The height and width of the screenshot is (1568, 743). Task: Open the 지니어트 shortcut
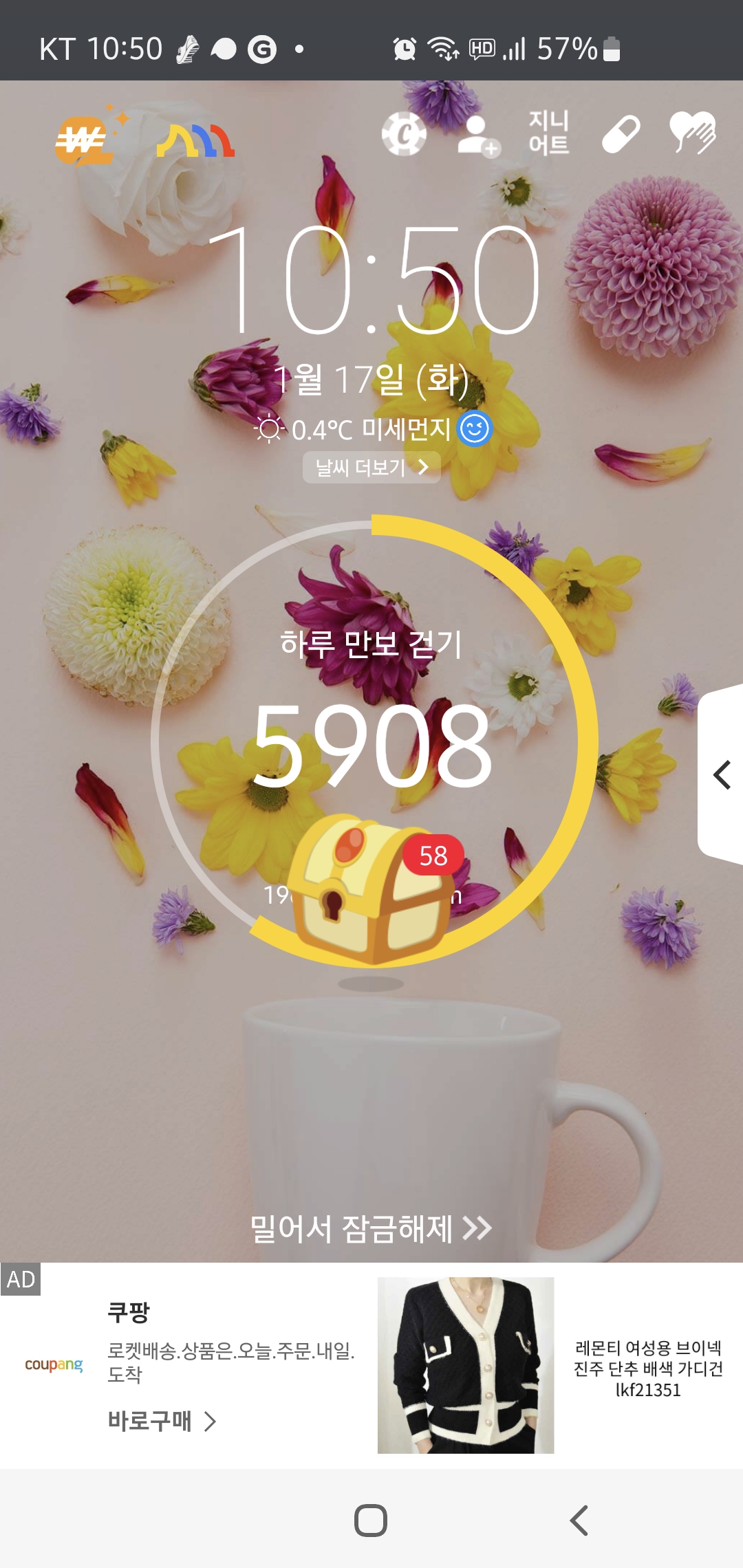pos(549,133)
